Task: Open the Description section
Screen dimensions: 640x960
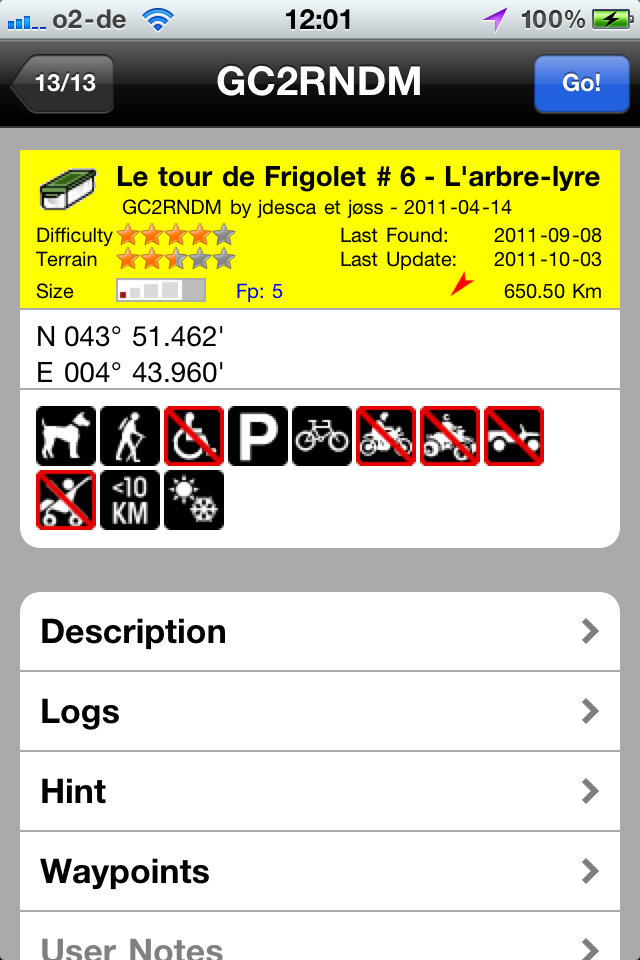Action: tap(320, 632)
